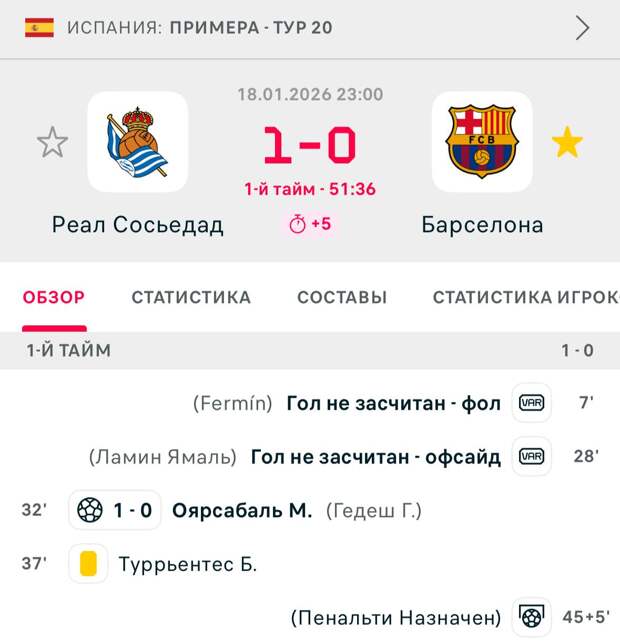Image resolution: width=620 pixels, height=641 pixels.
Task: Open player Оярсабаль М. goal event
Action: click(x=242, y=511)
